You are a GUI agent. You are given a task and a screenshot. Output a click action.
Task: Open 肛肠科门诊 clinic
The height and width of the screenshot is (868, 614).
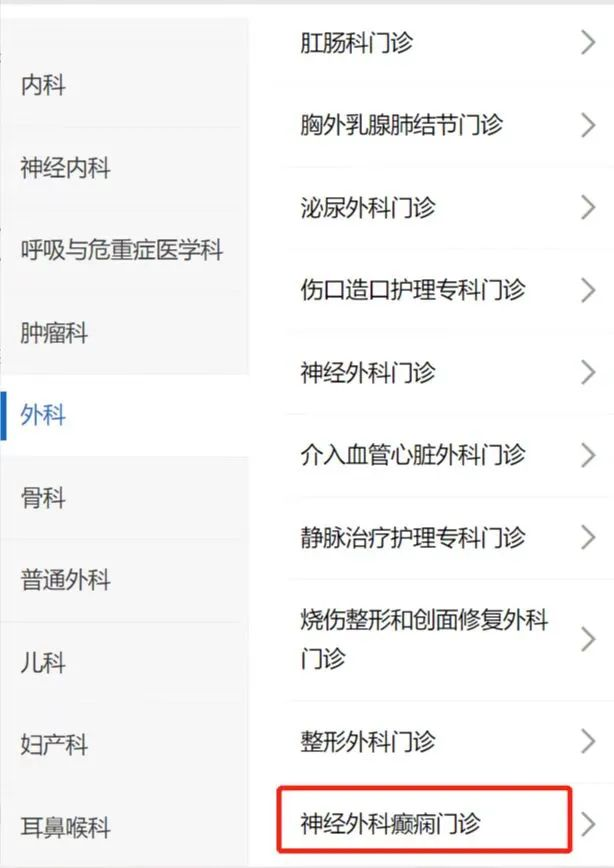click(x=357, y=43)
